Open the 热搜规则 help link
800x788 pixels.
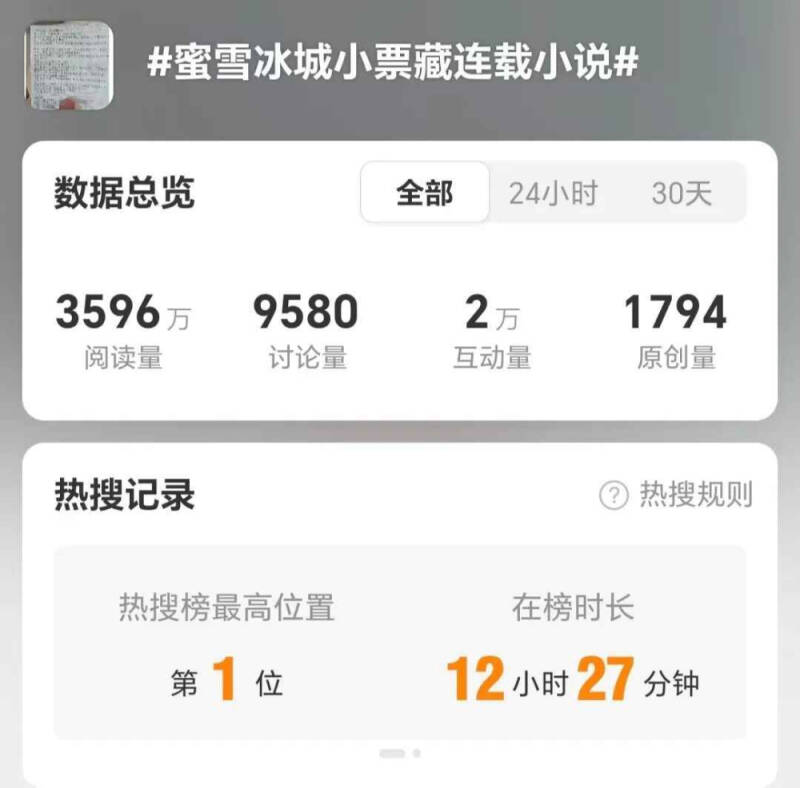[x=677, y=494]
